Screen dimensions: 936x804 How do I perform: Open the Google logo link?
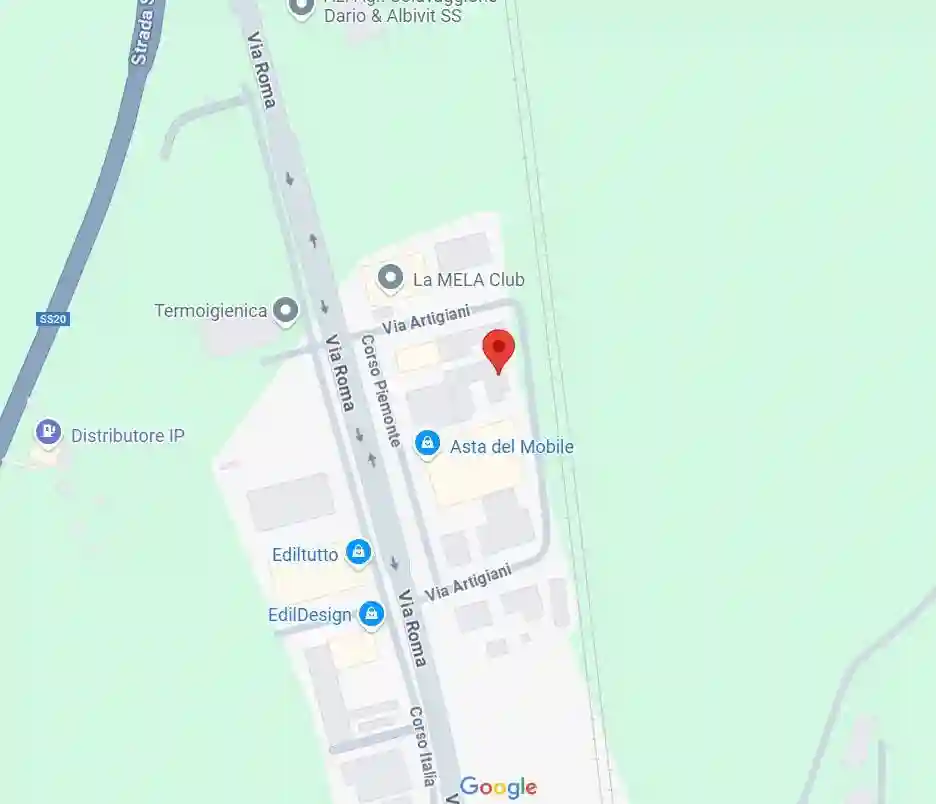point(498,787)
